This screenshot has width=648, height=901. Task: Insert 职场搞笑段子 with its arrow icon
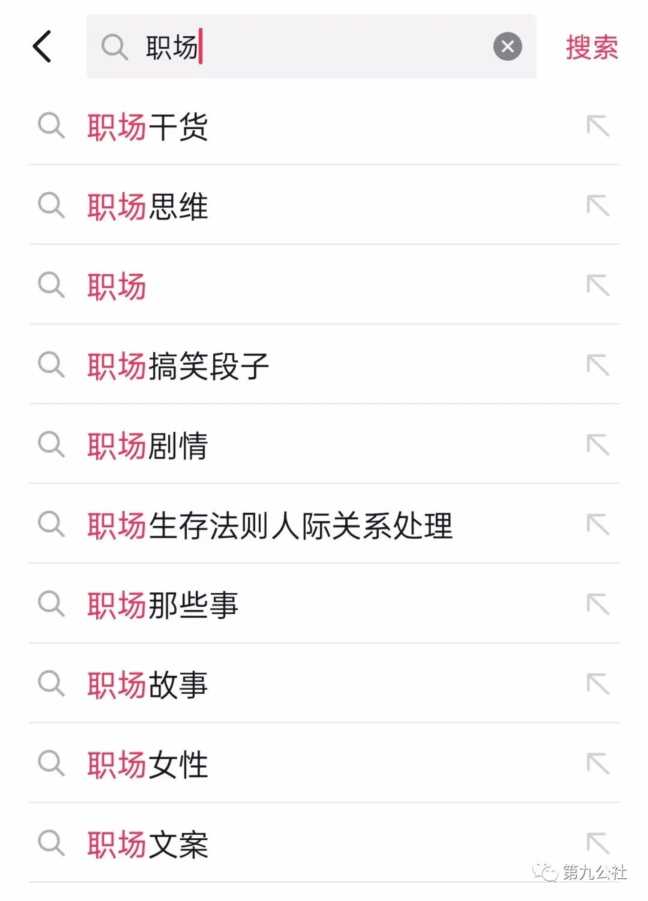(597, 365)
